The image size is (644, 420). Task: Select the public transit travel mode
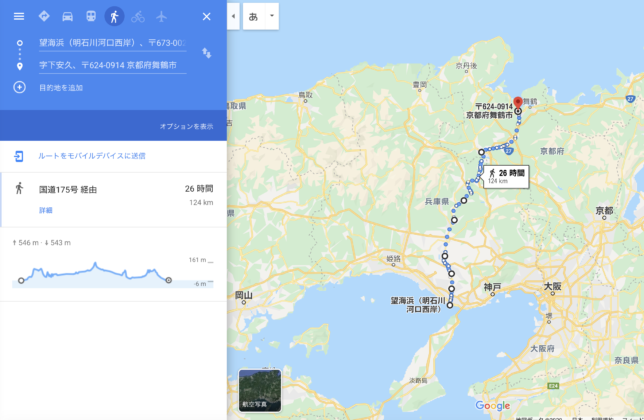(x=91, y=16)
